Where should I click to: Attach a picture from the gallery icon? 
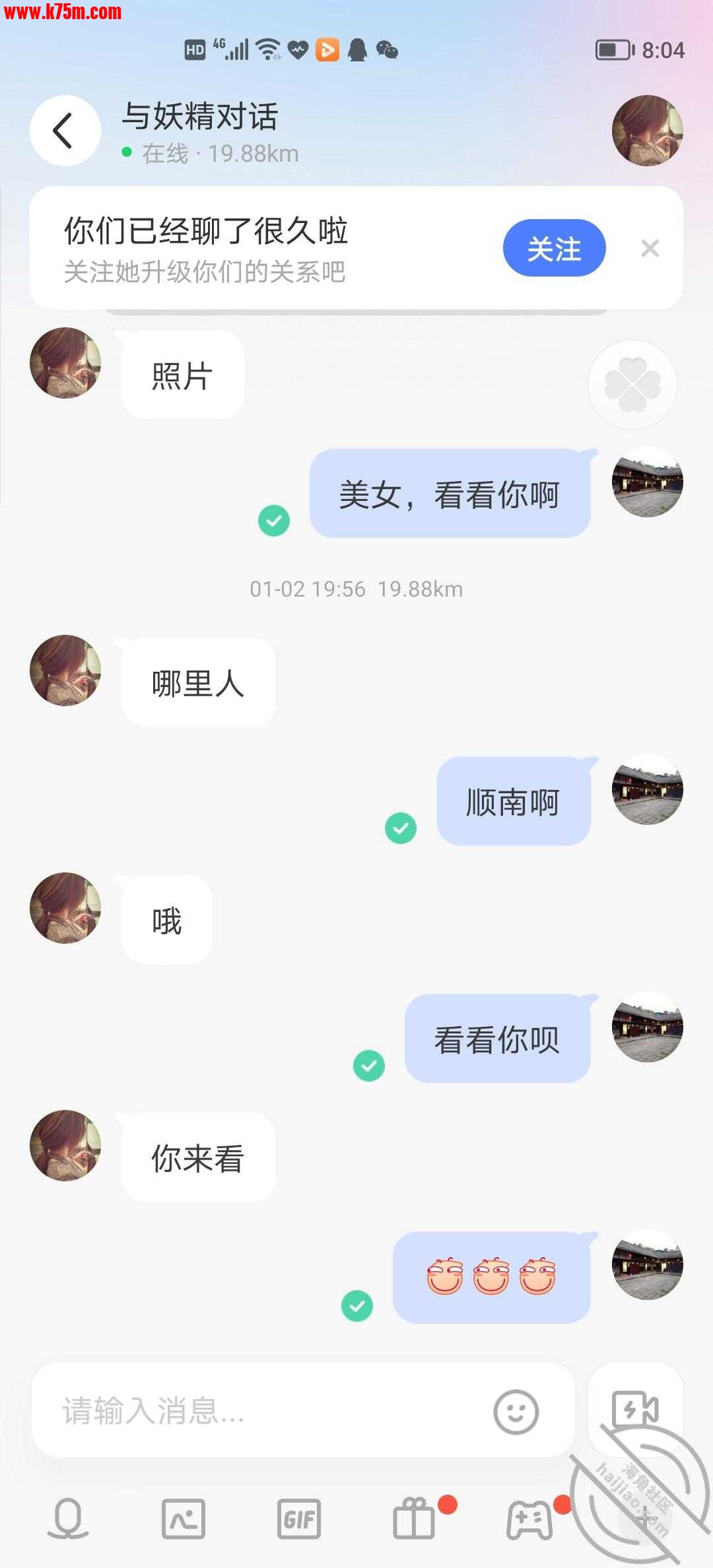pos(184,1519)
